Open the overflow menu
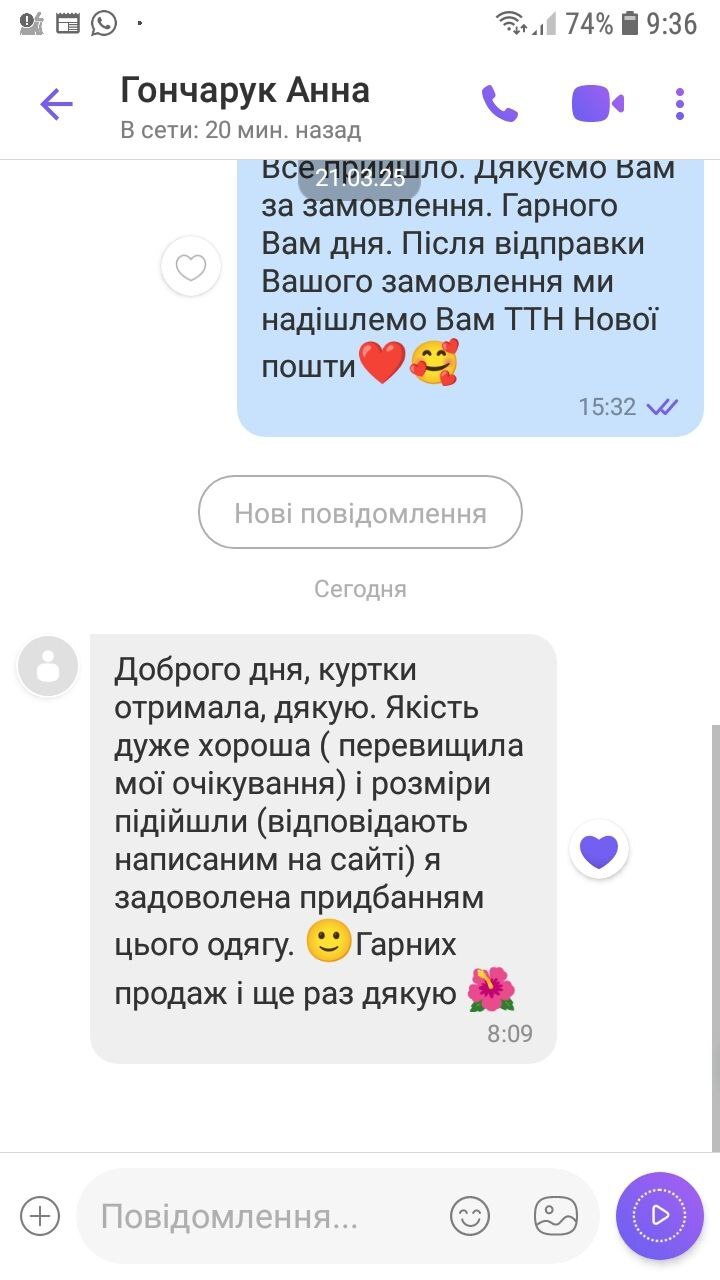The image size is (720, 1280). [680, 104]
